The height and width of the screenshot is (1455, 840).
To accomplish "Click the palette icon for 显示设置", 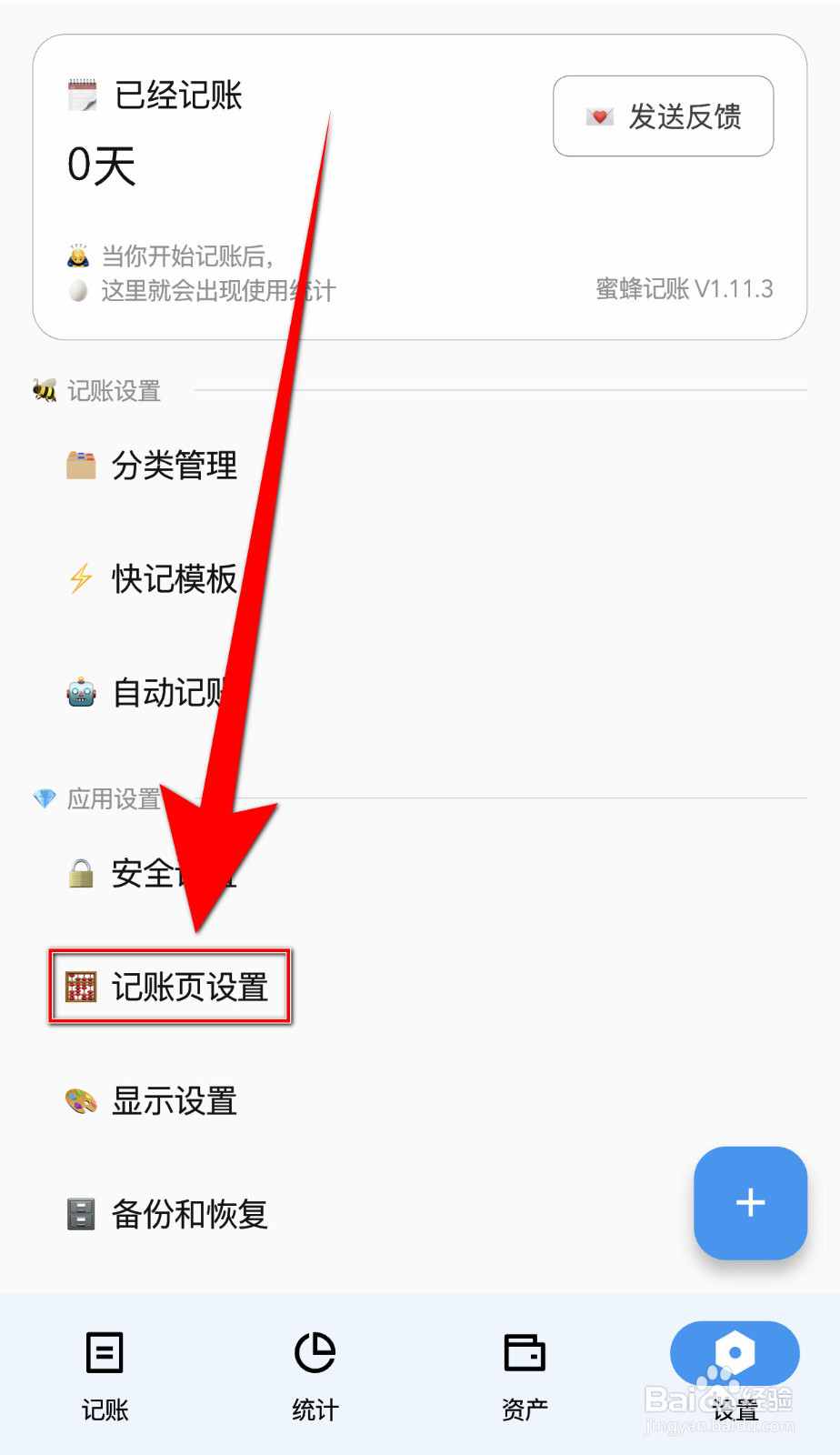I will pyautogui.click(x=82, y=1100).
